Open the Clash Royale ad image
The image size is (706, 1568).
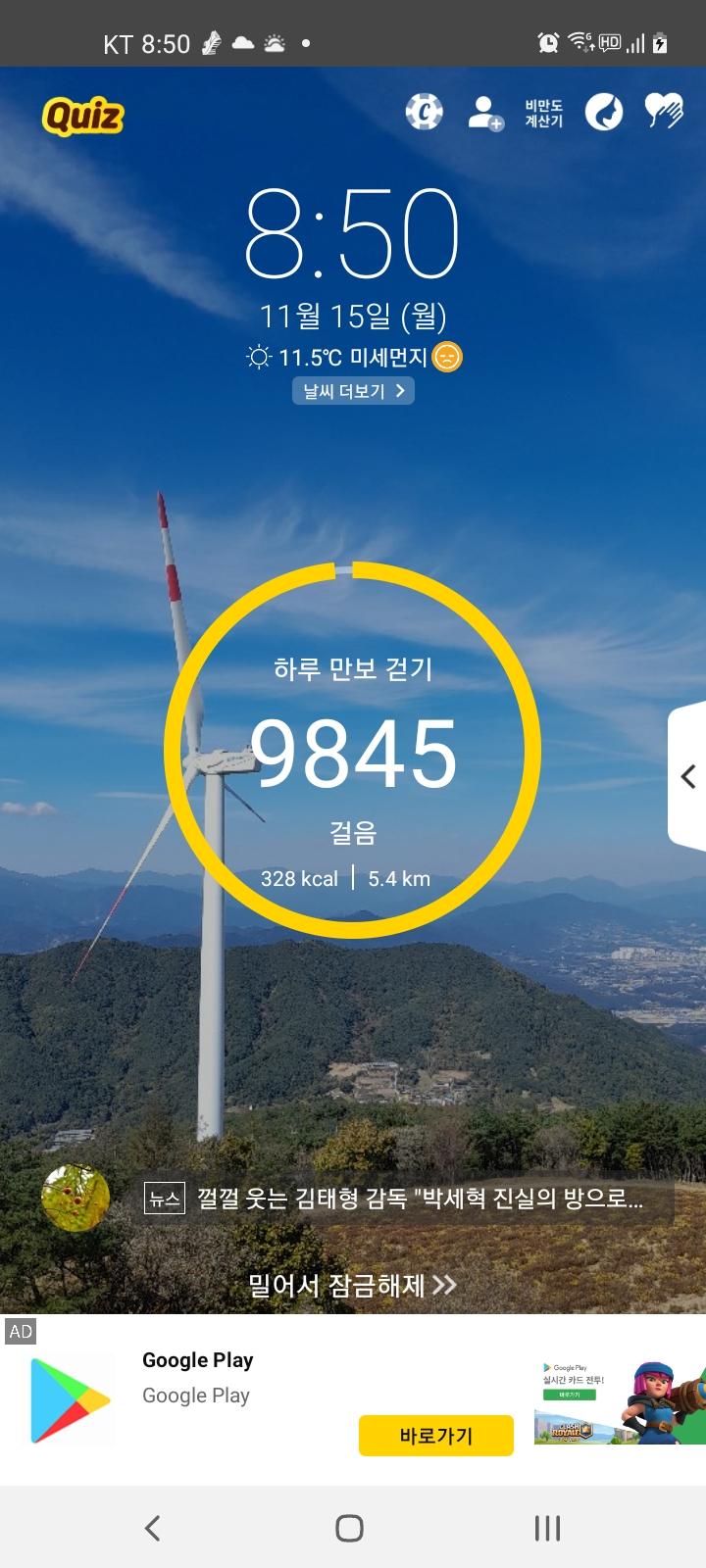coord(619,1402)
